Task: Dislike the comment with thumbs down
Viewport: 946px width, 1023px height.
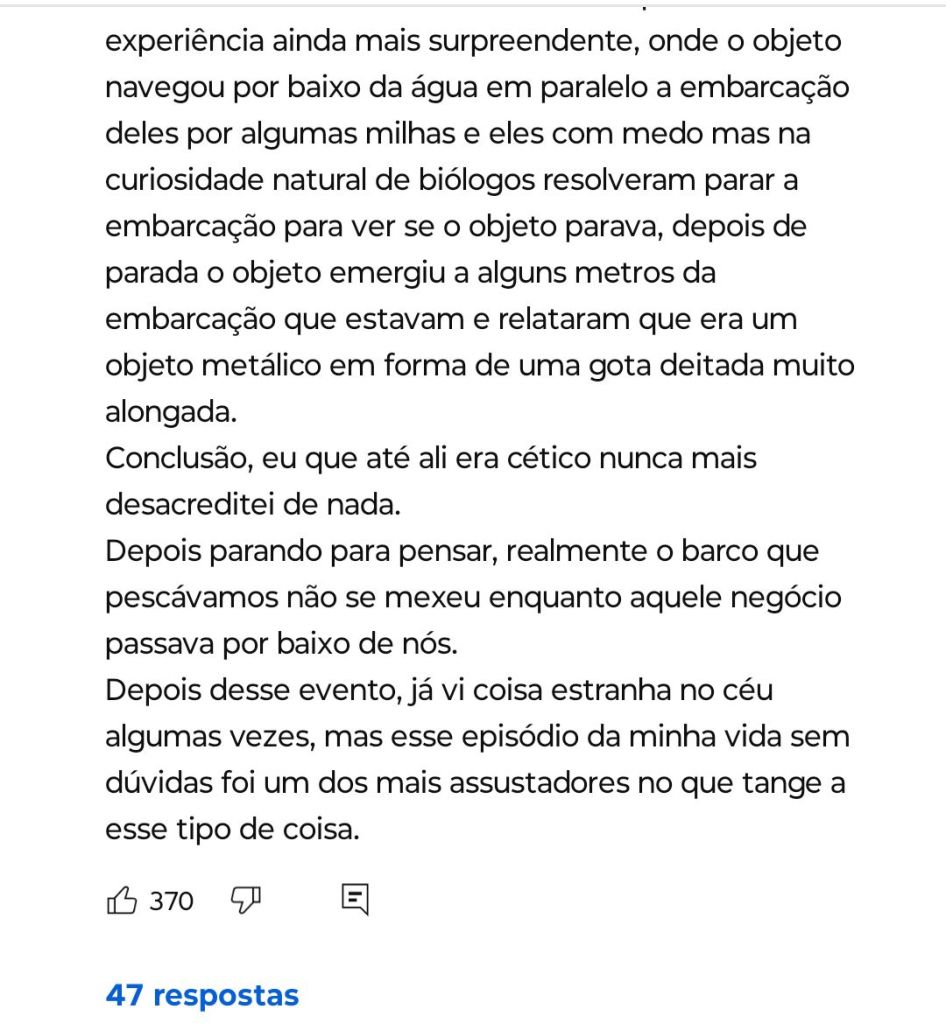Action: point(246,901)
